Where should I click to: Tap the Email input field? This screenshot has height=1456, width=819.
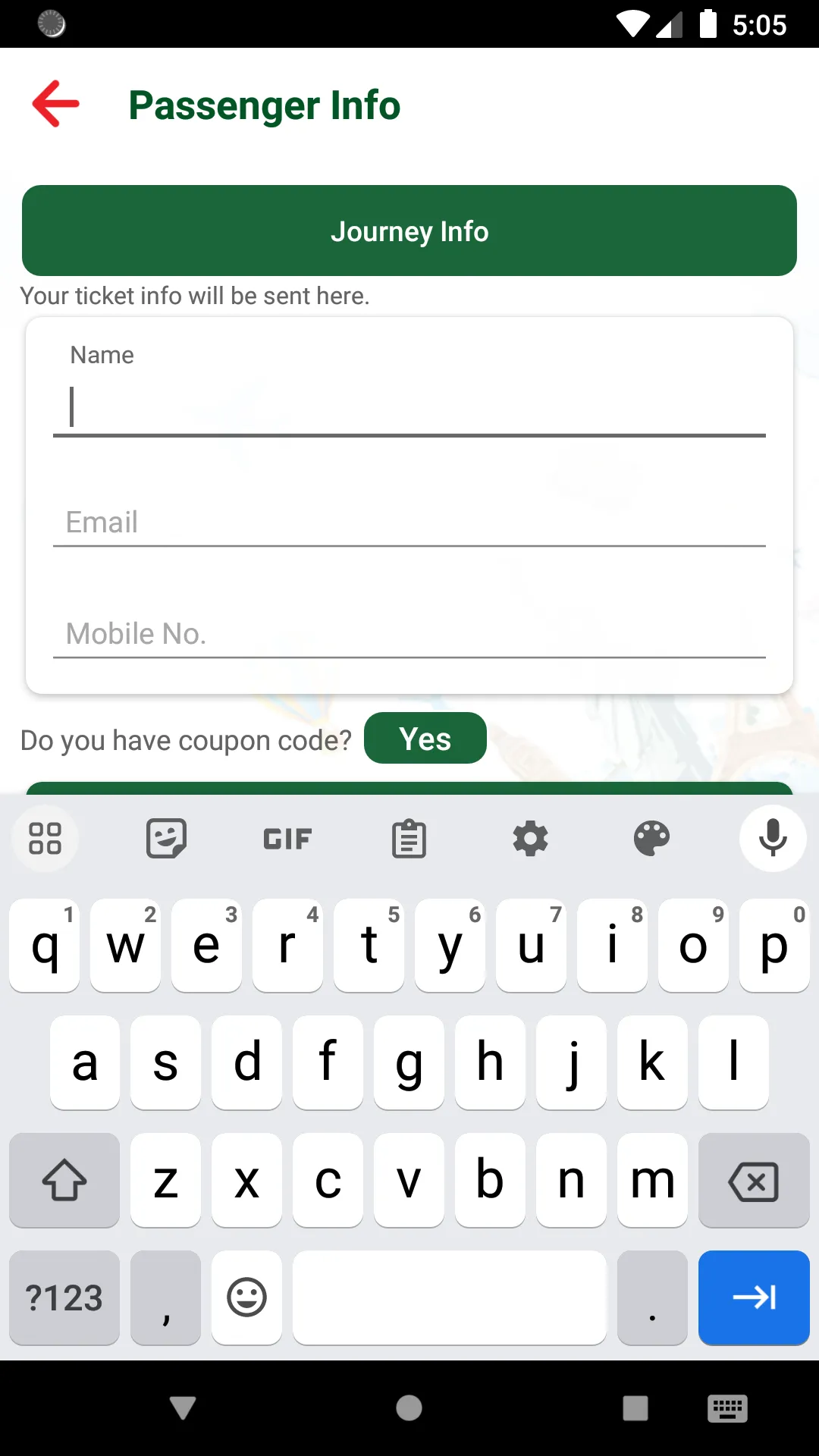(x=409, y=522)
